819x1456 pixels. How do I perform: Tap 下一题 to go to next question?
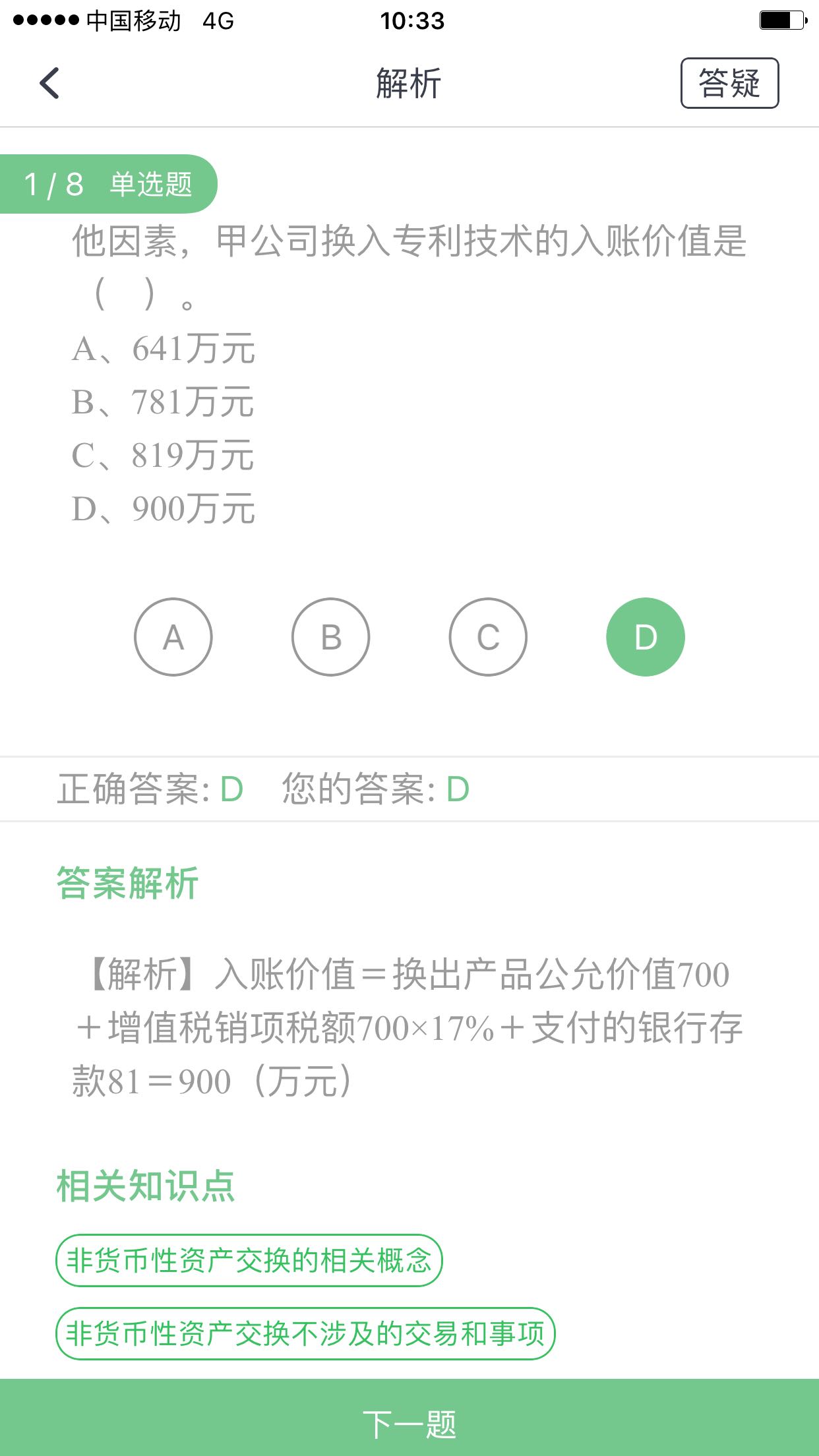409,1422
